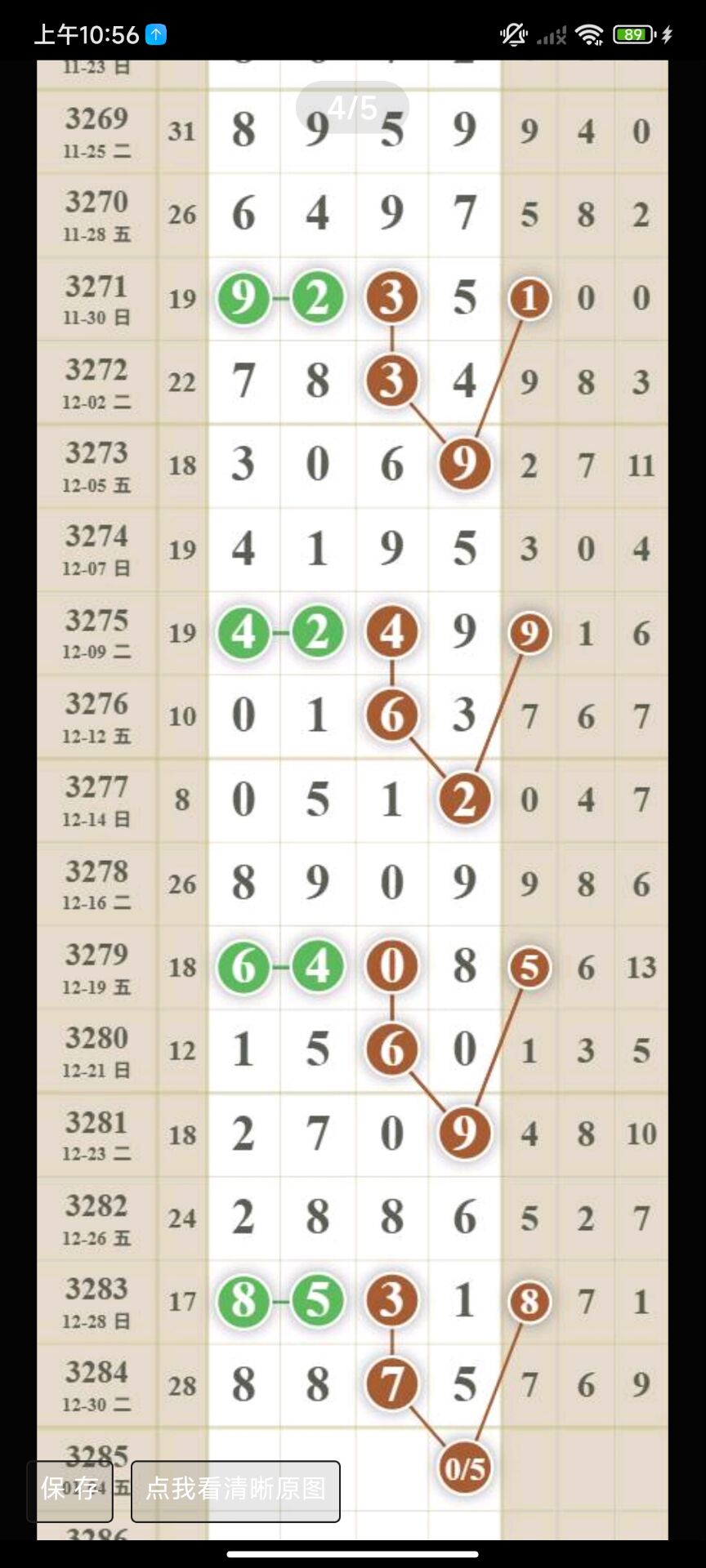
Task: Toggle the Wi-Fi status icon
Action: pos(590,34)
